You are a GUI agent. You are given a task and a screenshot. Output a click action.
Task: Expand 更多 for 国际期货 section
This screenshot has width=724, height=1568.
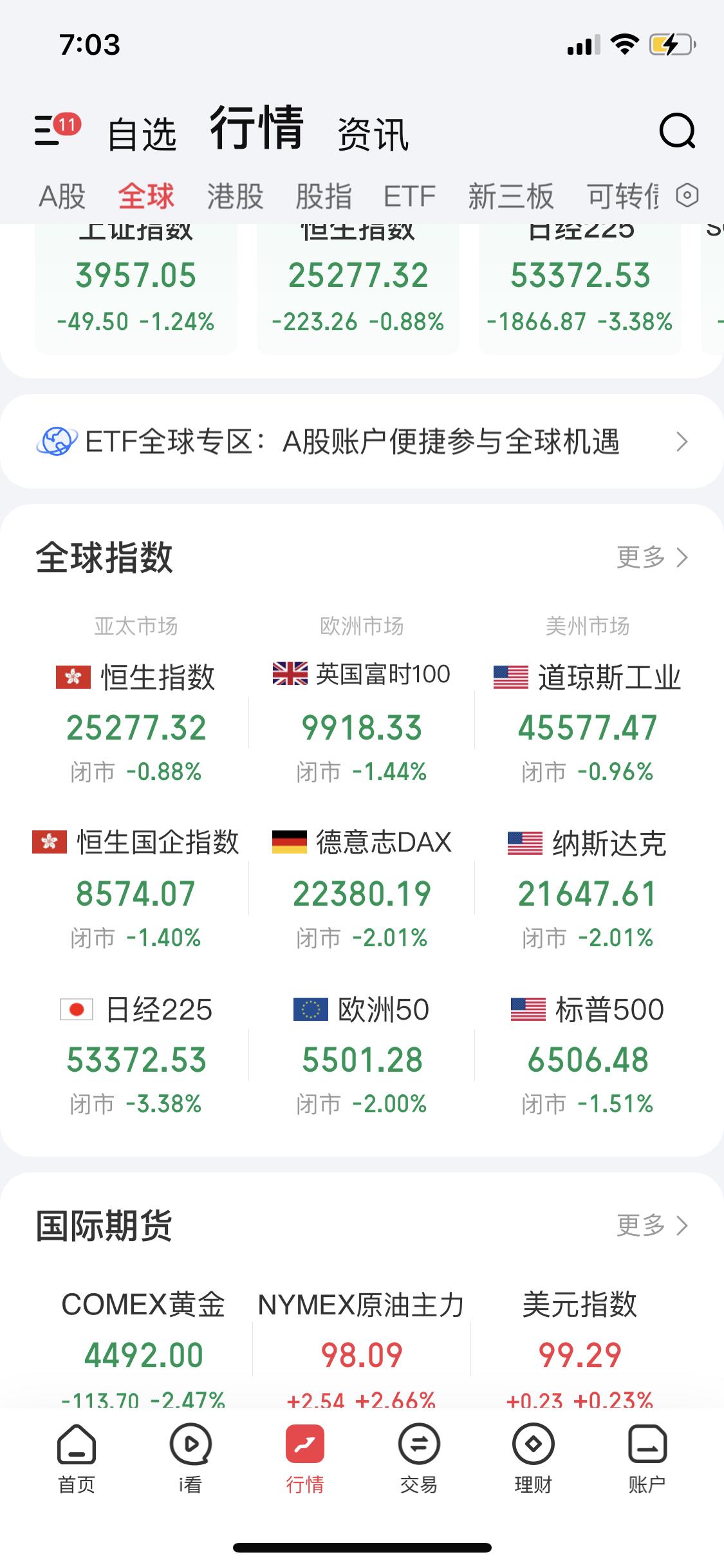[650, 1226]
